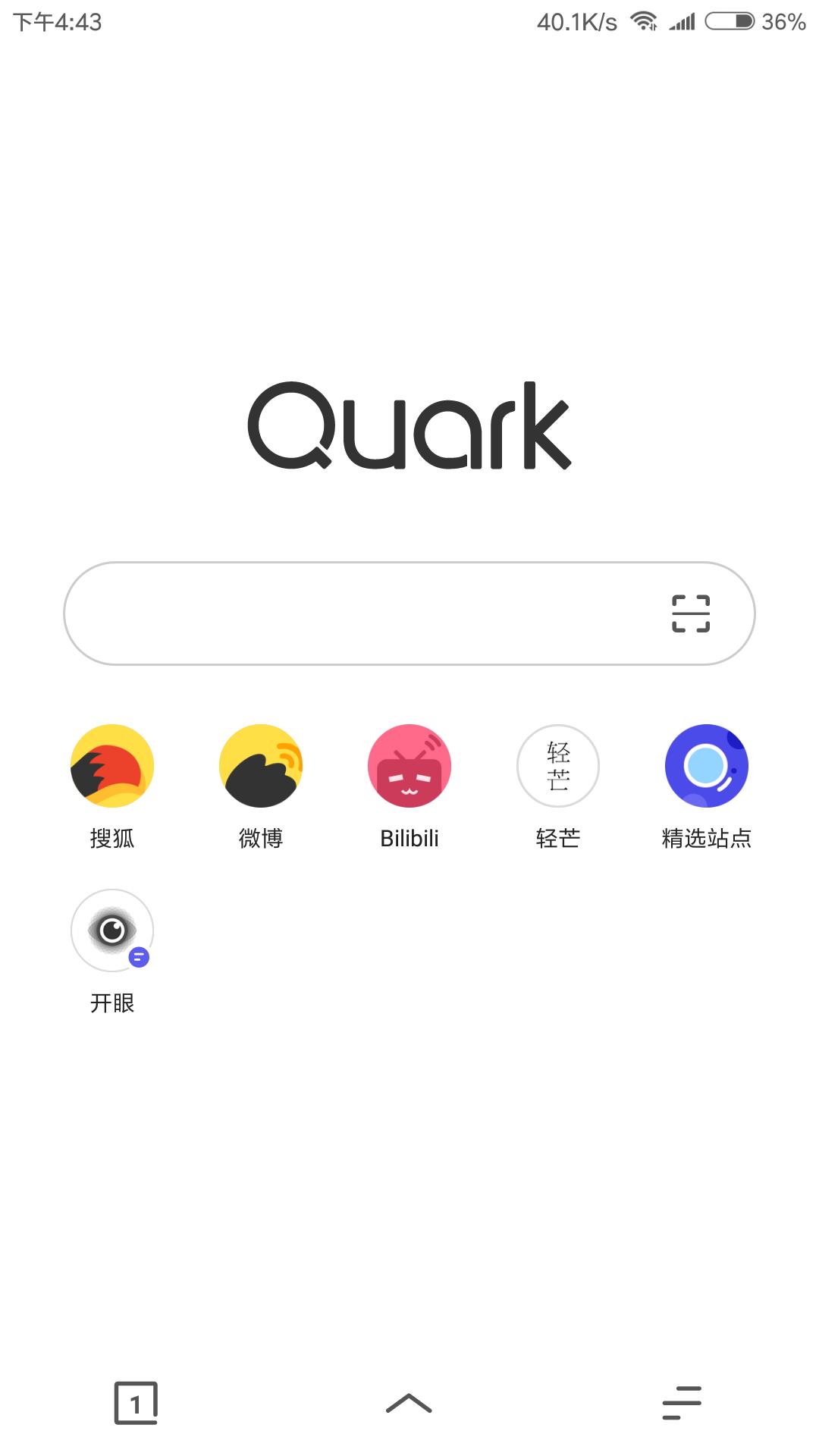Open the browser menu at bottom right

[x=682, y=1401]
